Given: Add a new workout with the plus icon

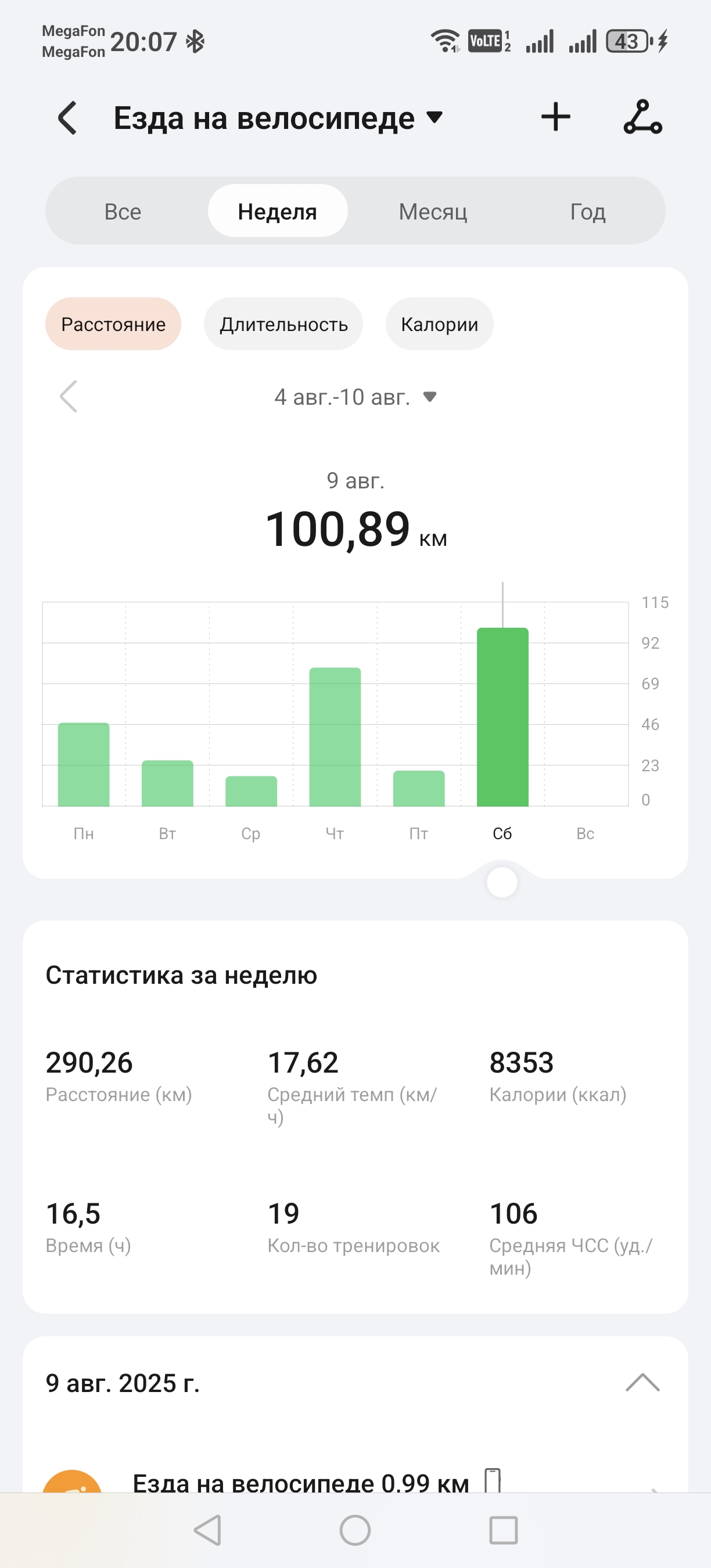Looking at the screenshot, I should coord(556,117).
